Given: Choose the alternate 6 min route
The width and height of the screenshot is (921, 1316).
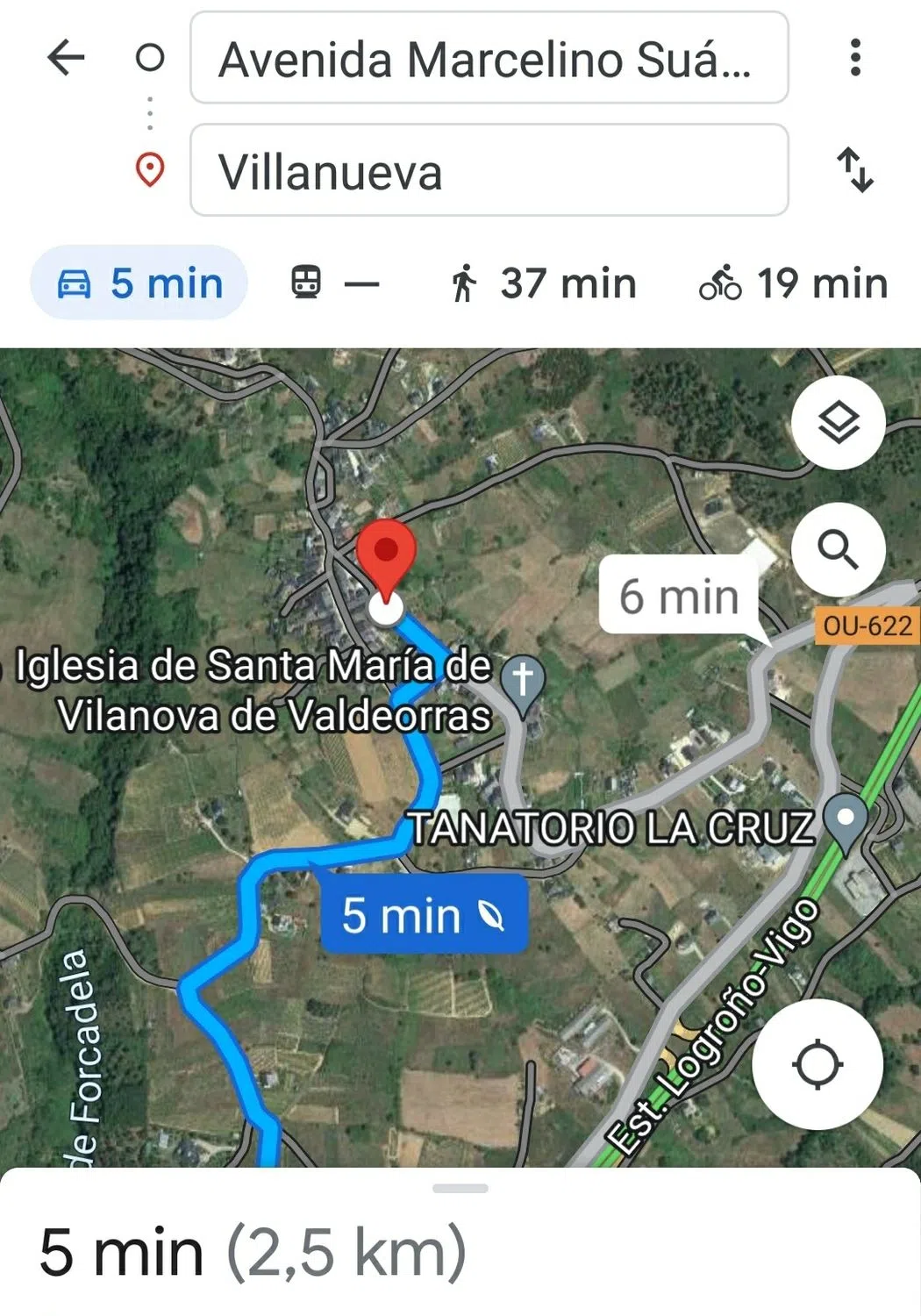Looking at the screenshot, I should tap(679, 597).
